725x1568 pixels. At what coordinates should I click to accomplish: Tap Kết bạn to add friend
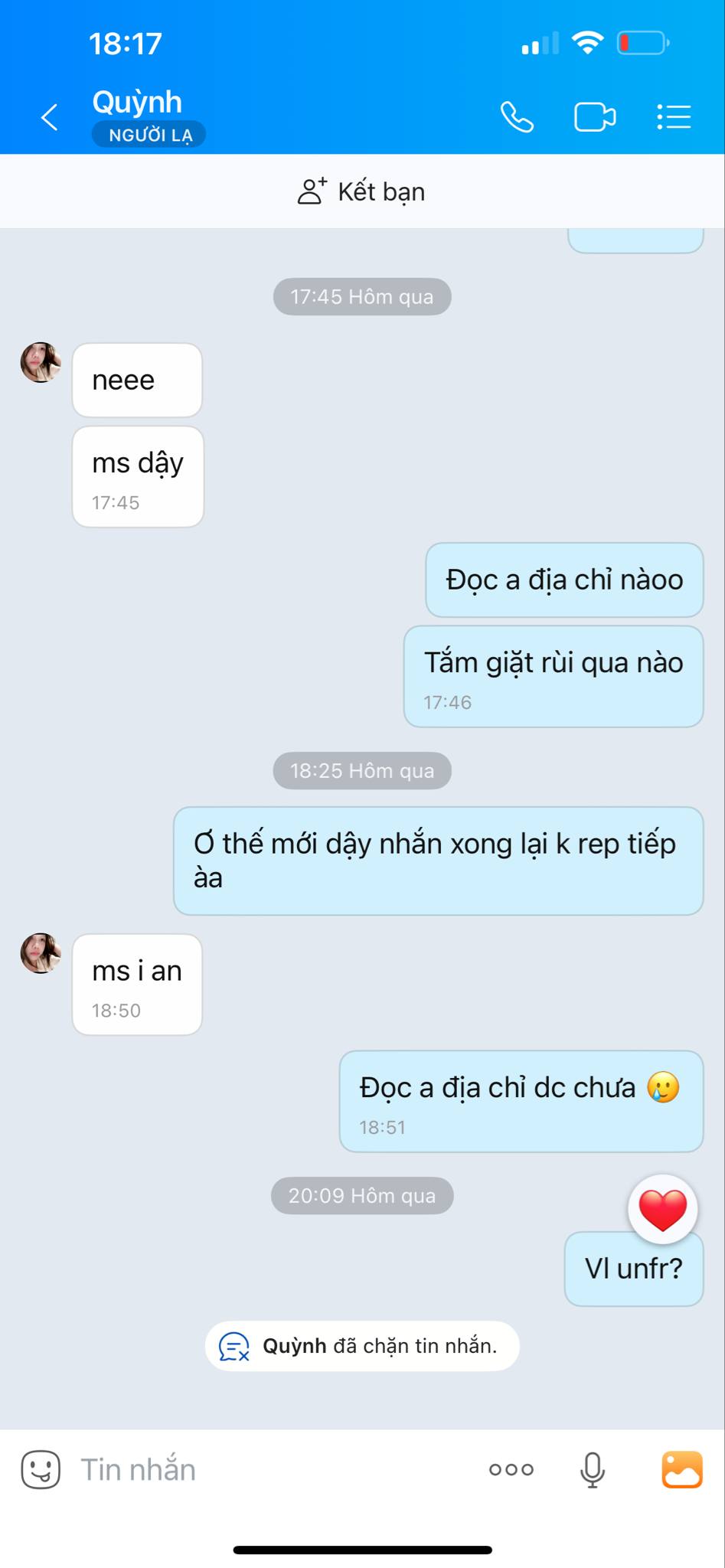361,191
